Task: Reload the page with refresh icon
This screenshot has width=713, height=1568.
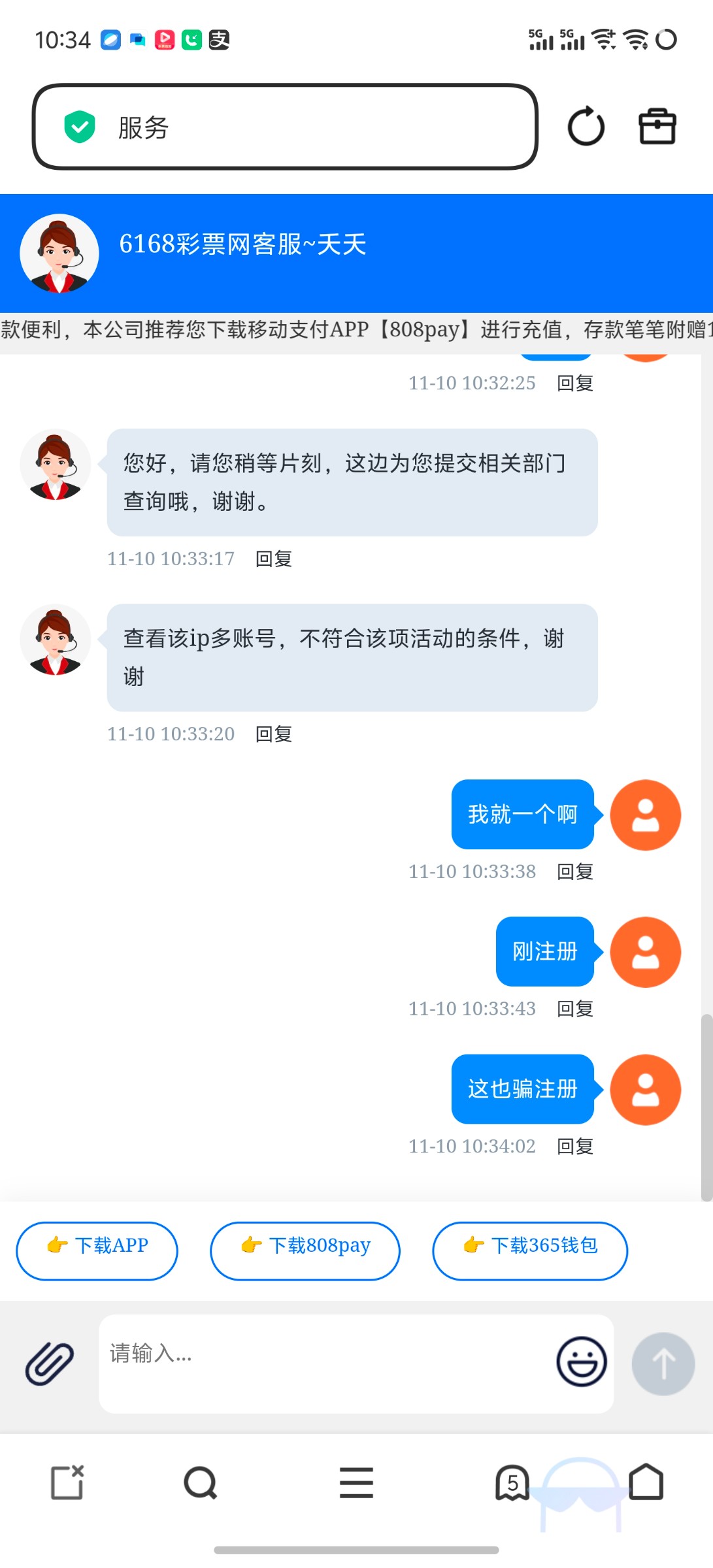Action: [586, 127]
